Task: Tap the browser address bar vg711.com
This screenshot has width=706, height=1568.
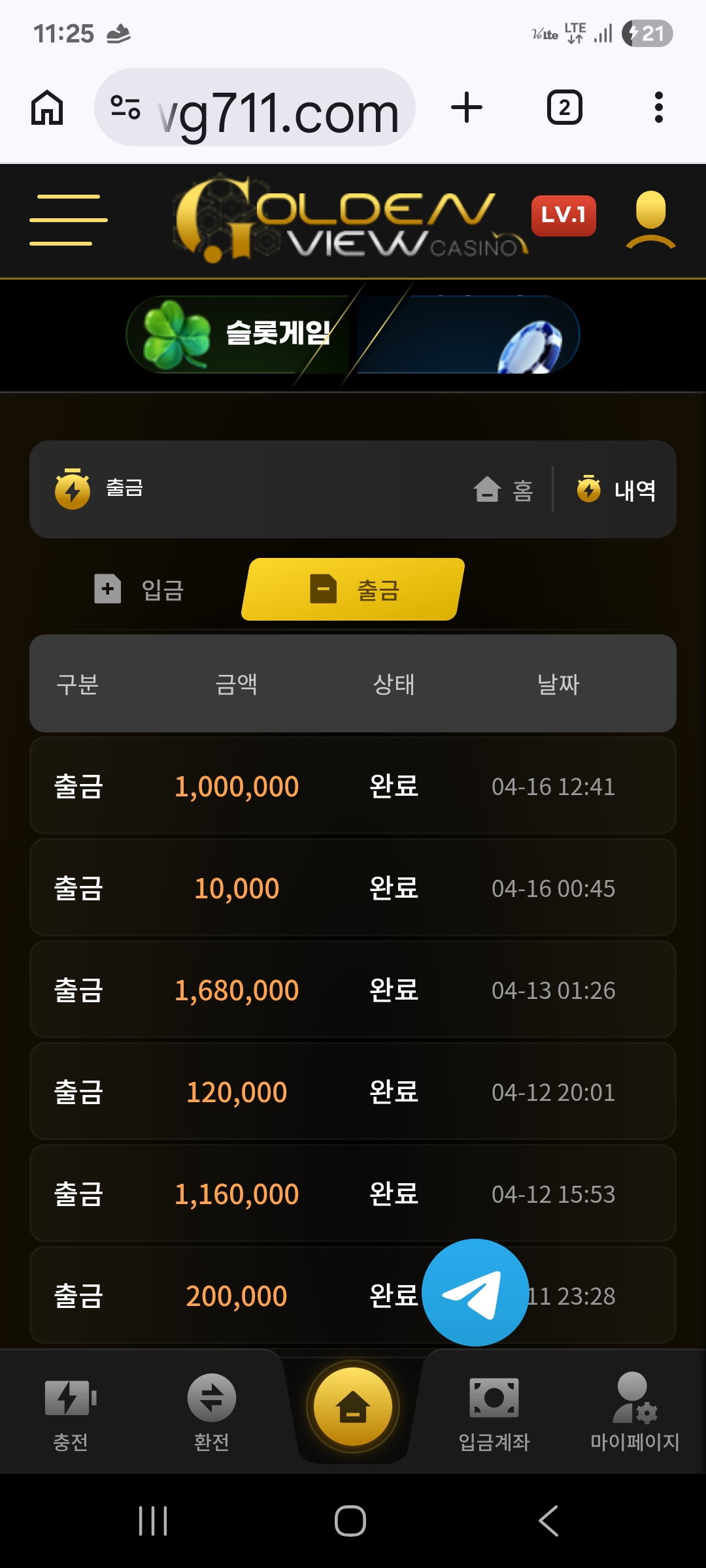Action: [x=255, y=108]
